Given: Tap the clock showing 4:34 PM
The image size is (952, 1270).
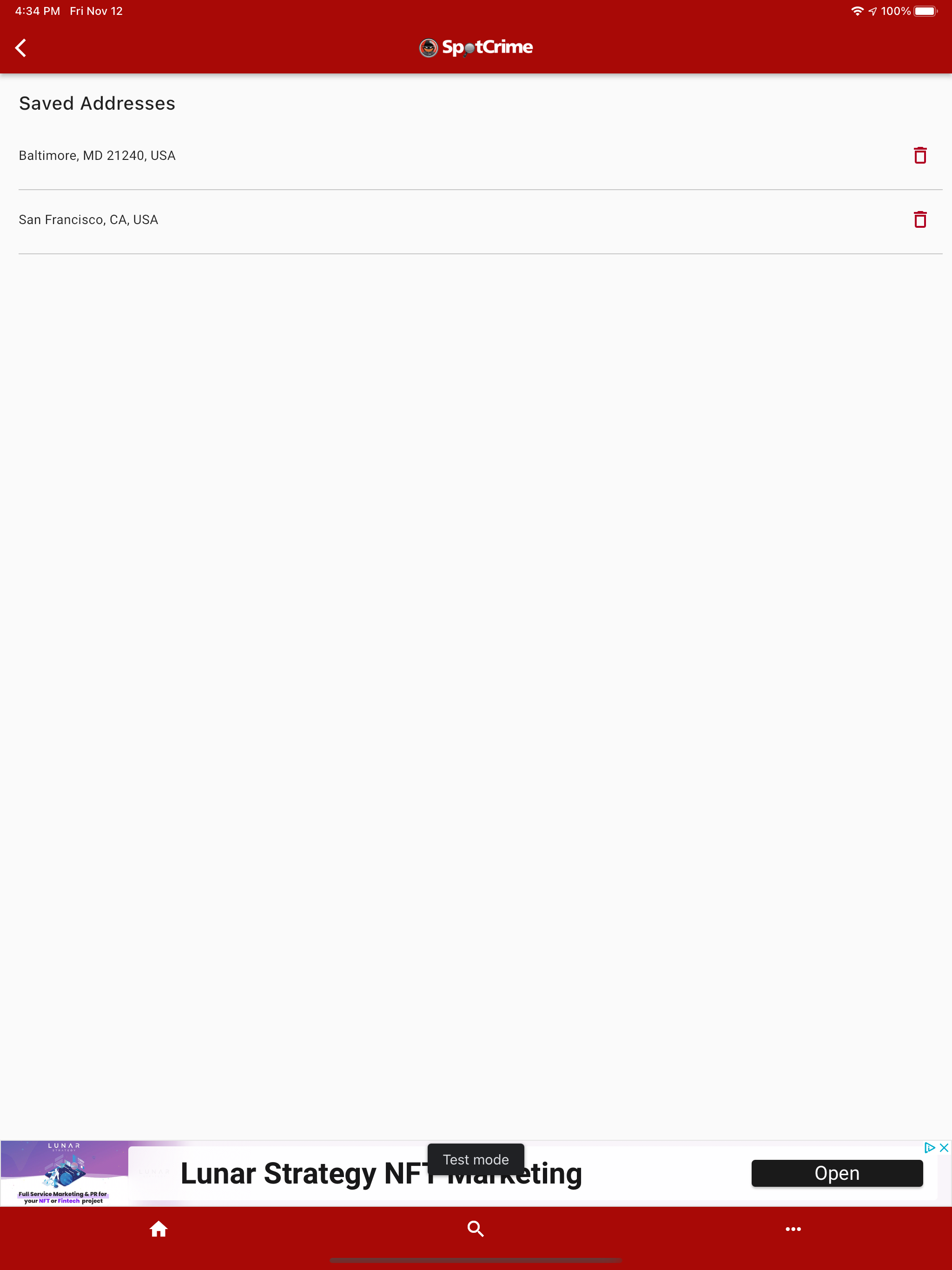Looking at the screenshot, I should pyautogui.click(x=36, y=10).
